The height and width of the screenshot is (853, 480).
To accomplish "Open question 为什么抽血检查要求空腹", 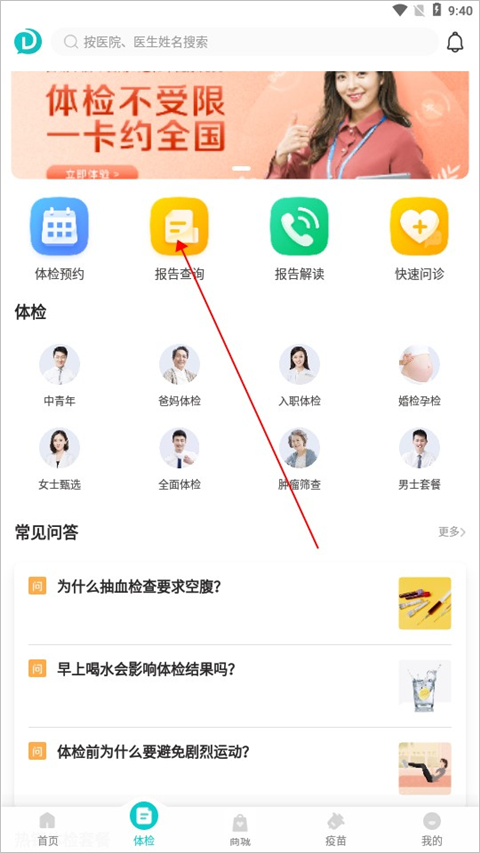I will pyautogui.click(x=240, y=604).
